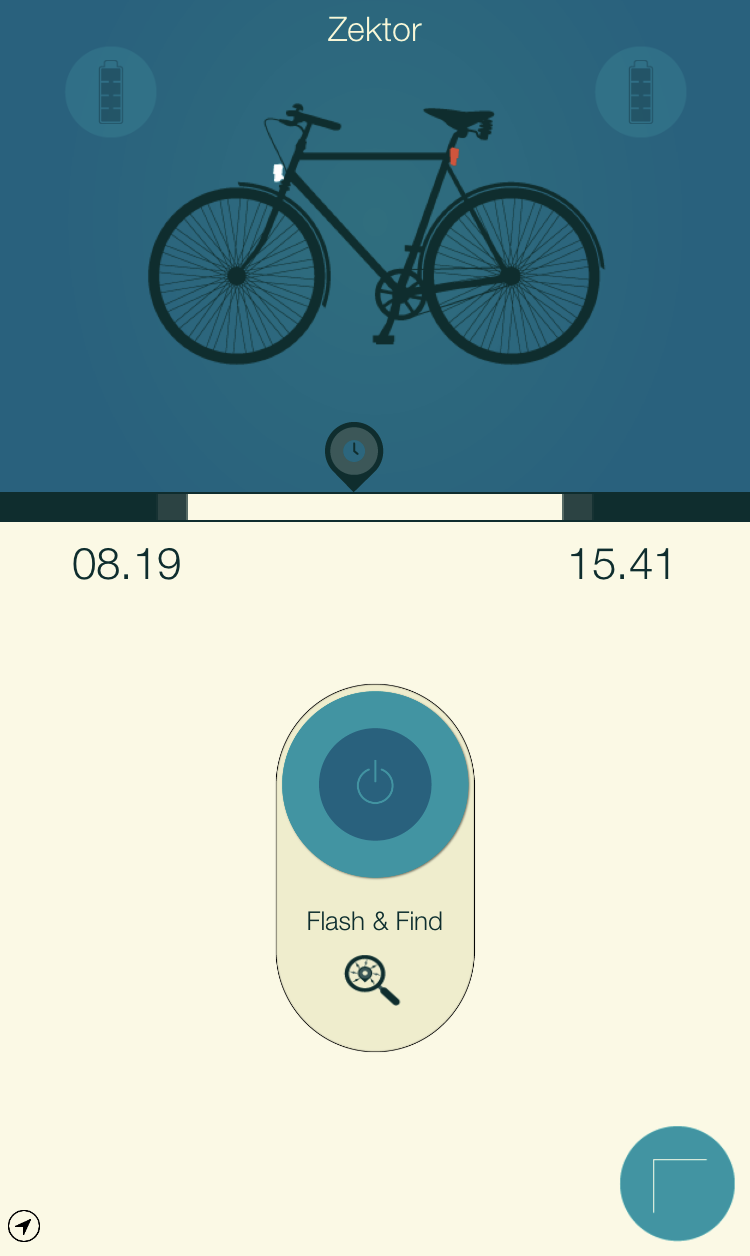Image resolution: width=750 pixels, height=1256 pixels.
Task: Select the left handle of the time range
Action: [x=172, y=507]
